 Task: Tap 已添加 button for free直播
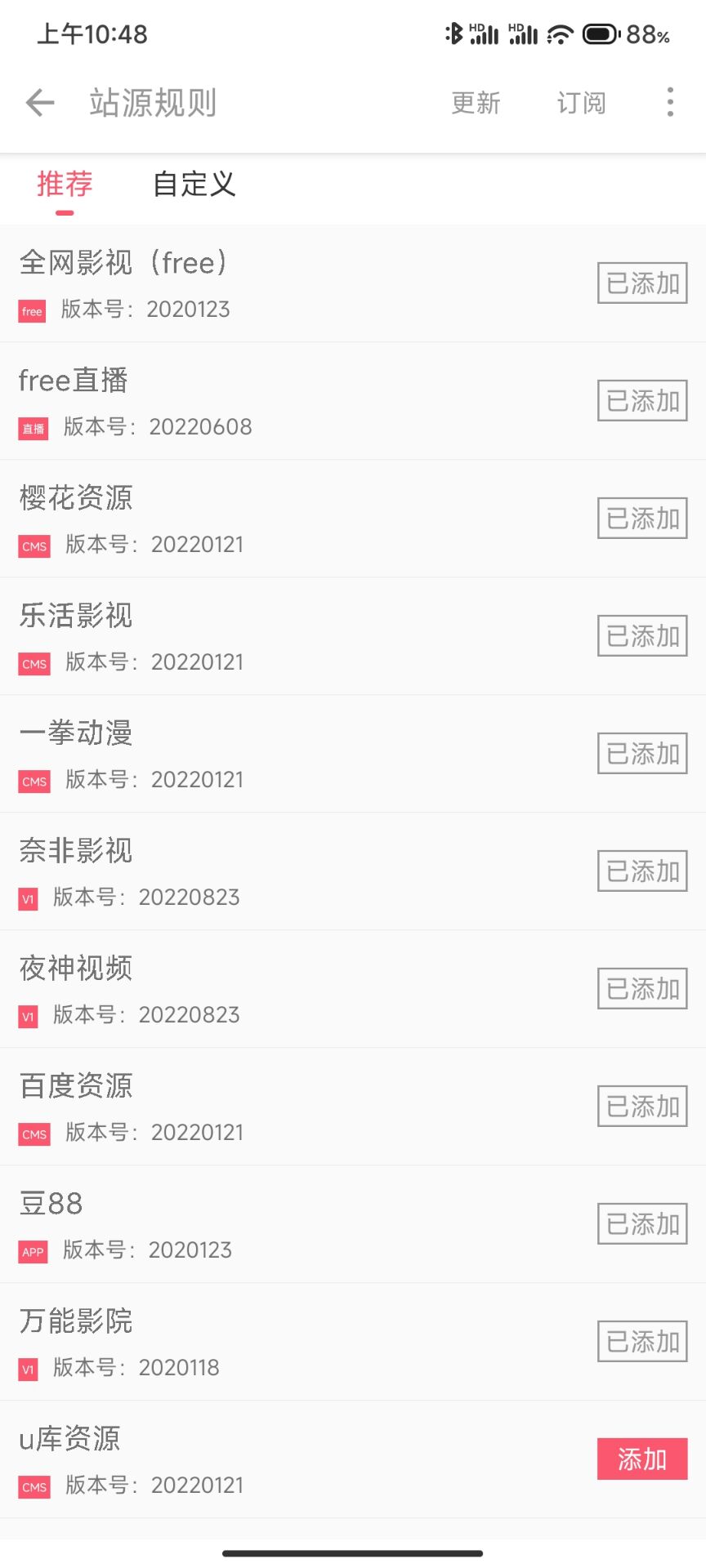pyautogui.click(x=641, y=401)
